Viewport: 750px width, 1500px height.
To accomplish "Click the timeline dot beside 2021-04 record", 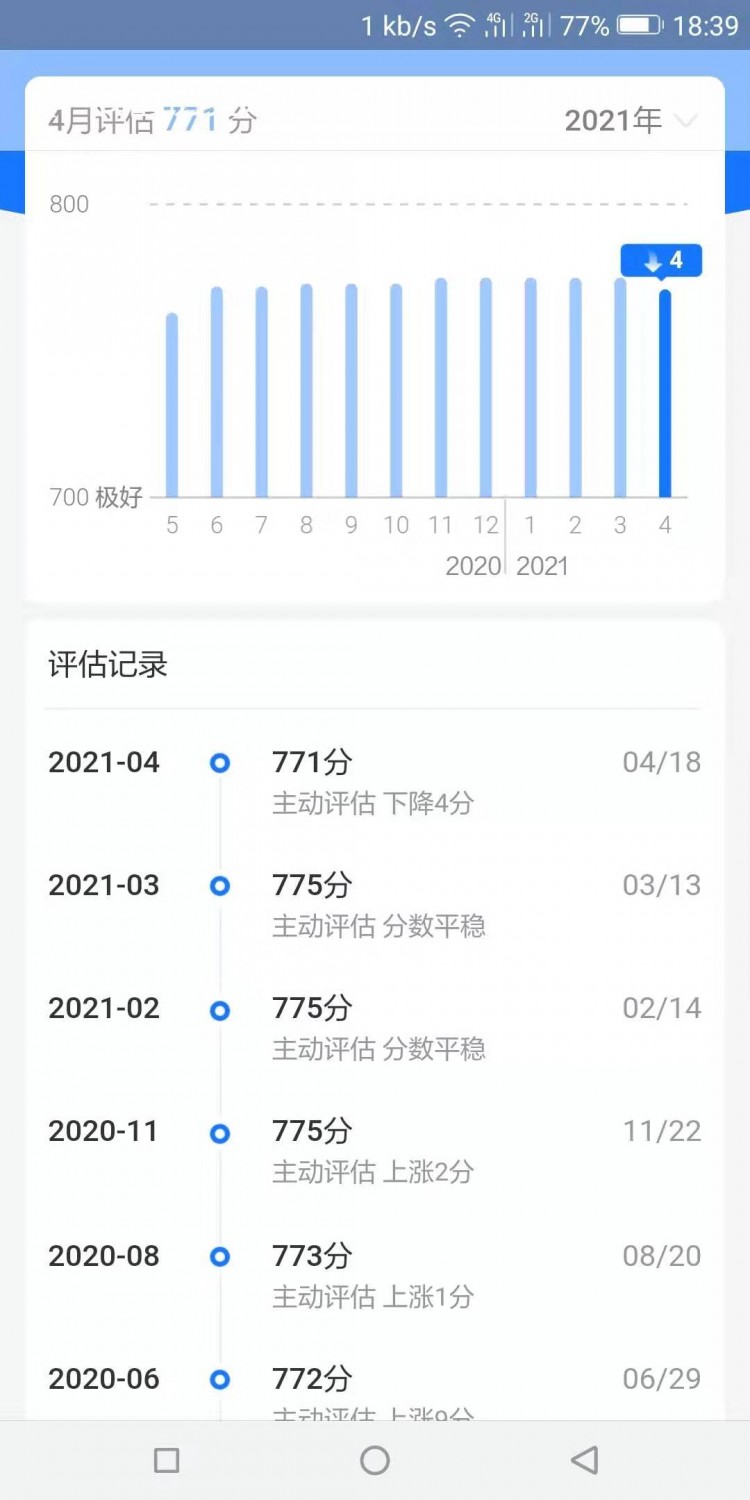I will (219, 763).
